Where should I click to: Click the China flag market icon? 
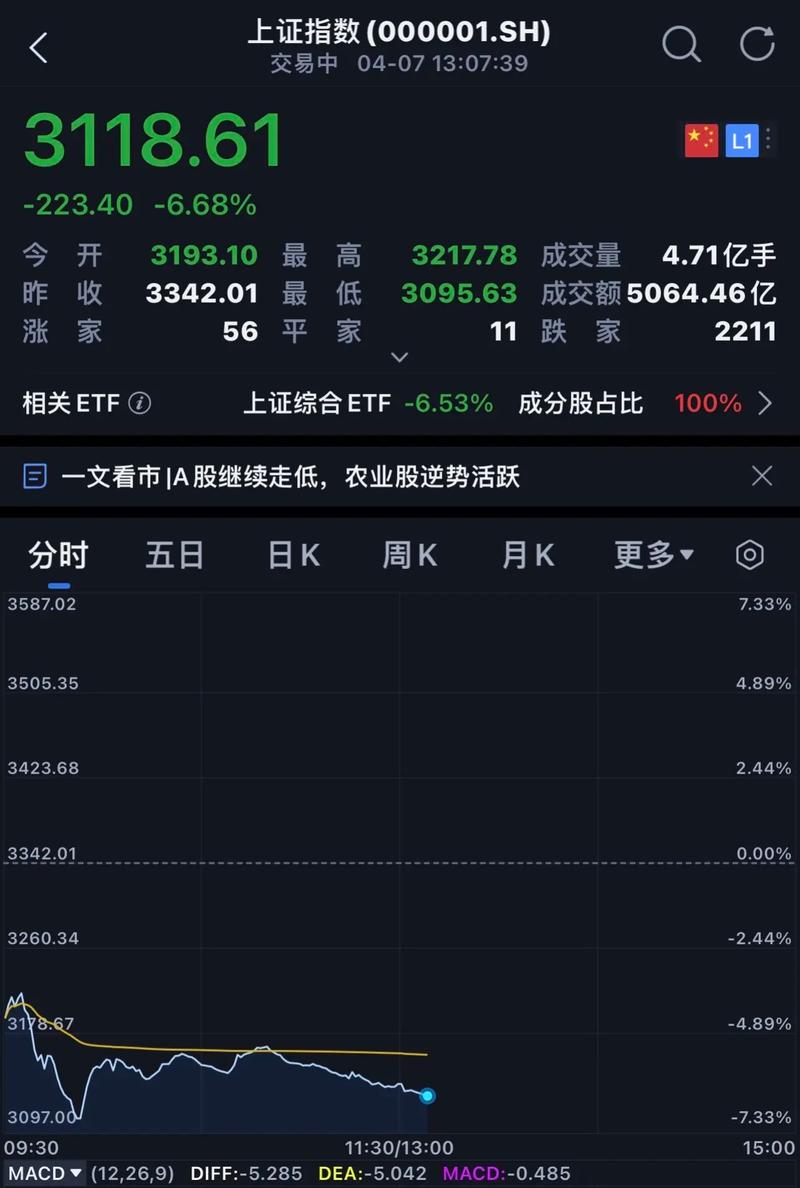(701, 140)
